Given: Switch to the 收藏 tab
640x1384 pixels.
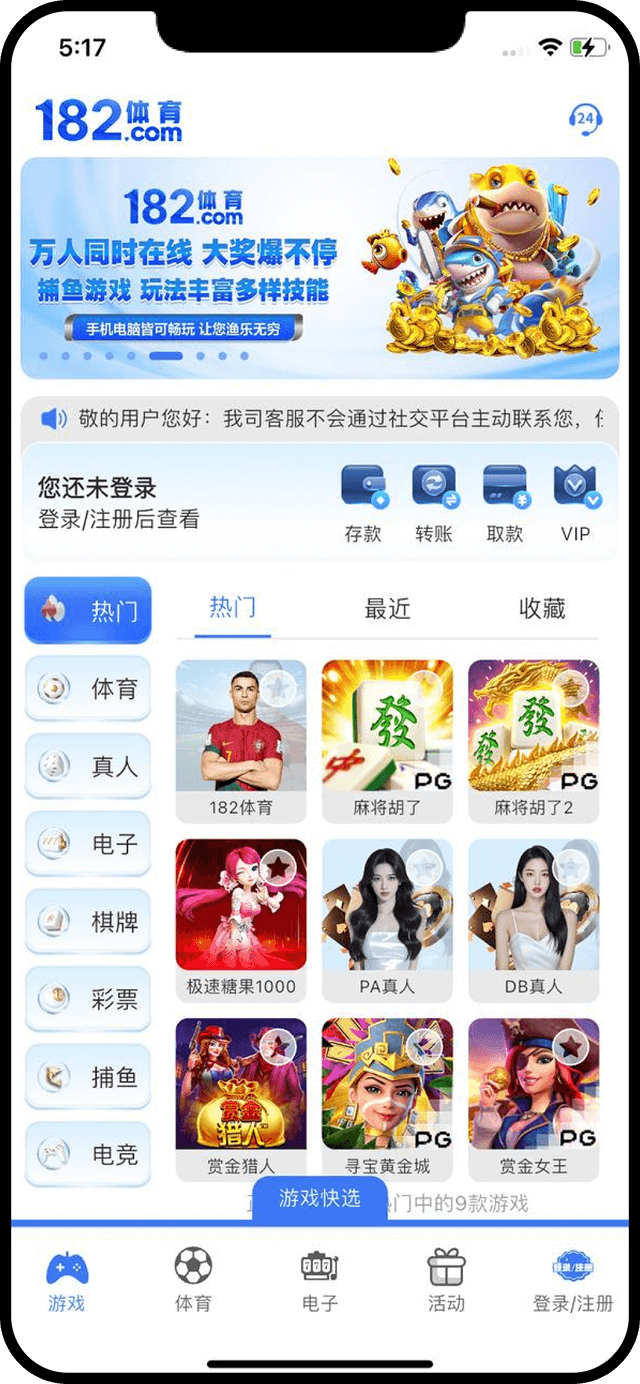Looking at the screenshot, I should point(542,608).
